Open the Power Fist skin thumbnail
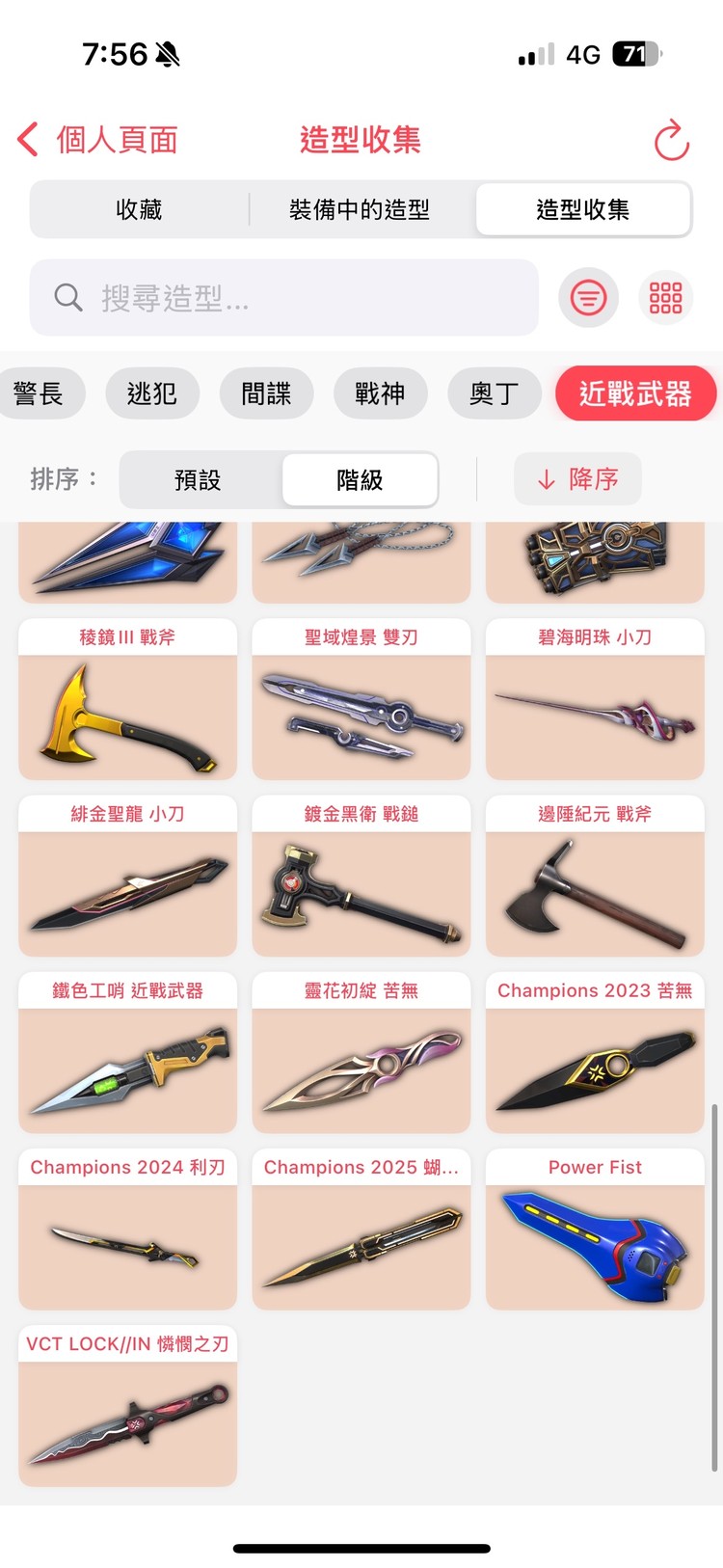This screenshot has width=723, height=1568. click(x=595, y=1244)
